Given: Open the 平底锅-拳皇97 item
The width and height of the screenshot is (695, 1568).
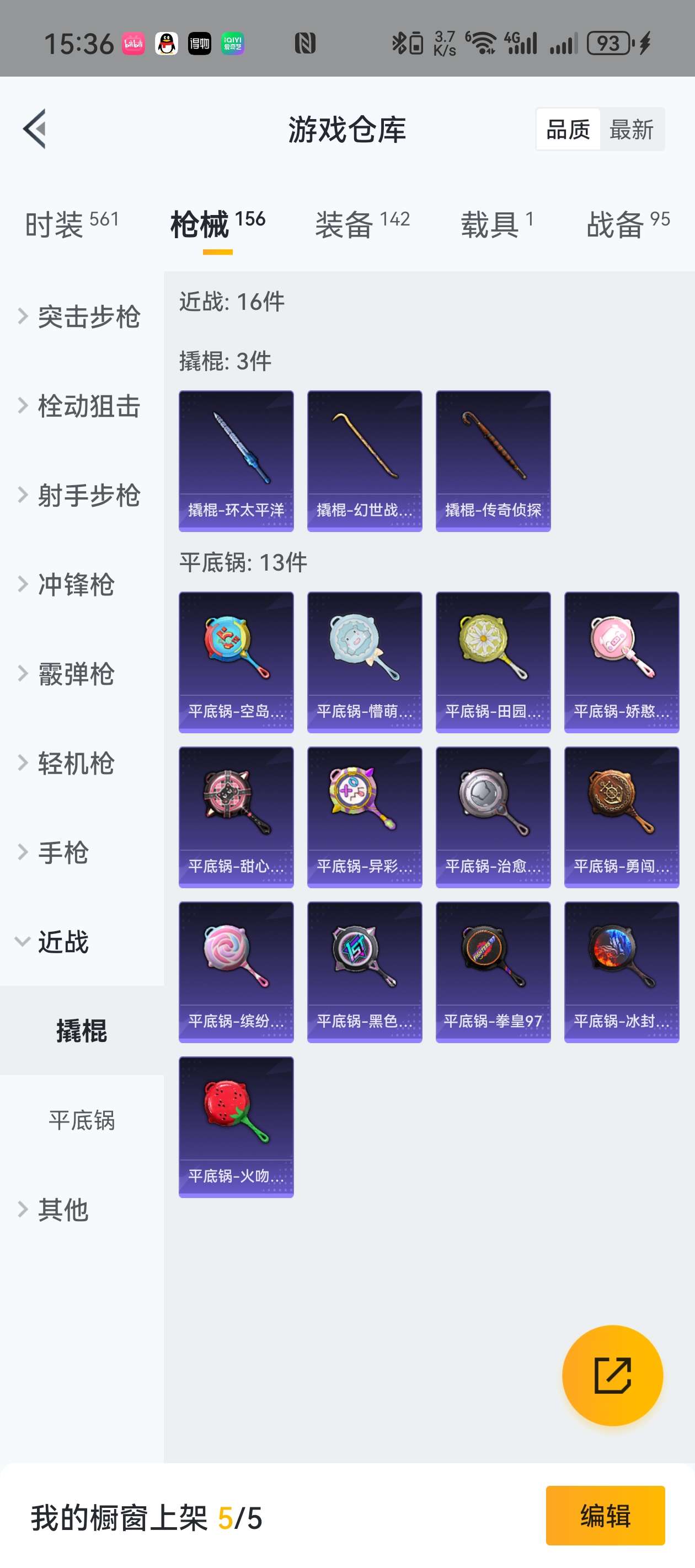Looking at the screenshot, I should click(493, 972).
